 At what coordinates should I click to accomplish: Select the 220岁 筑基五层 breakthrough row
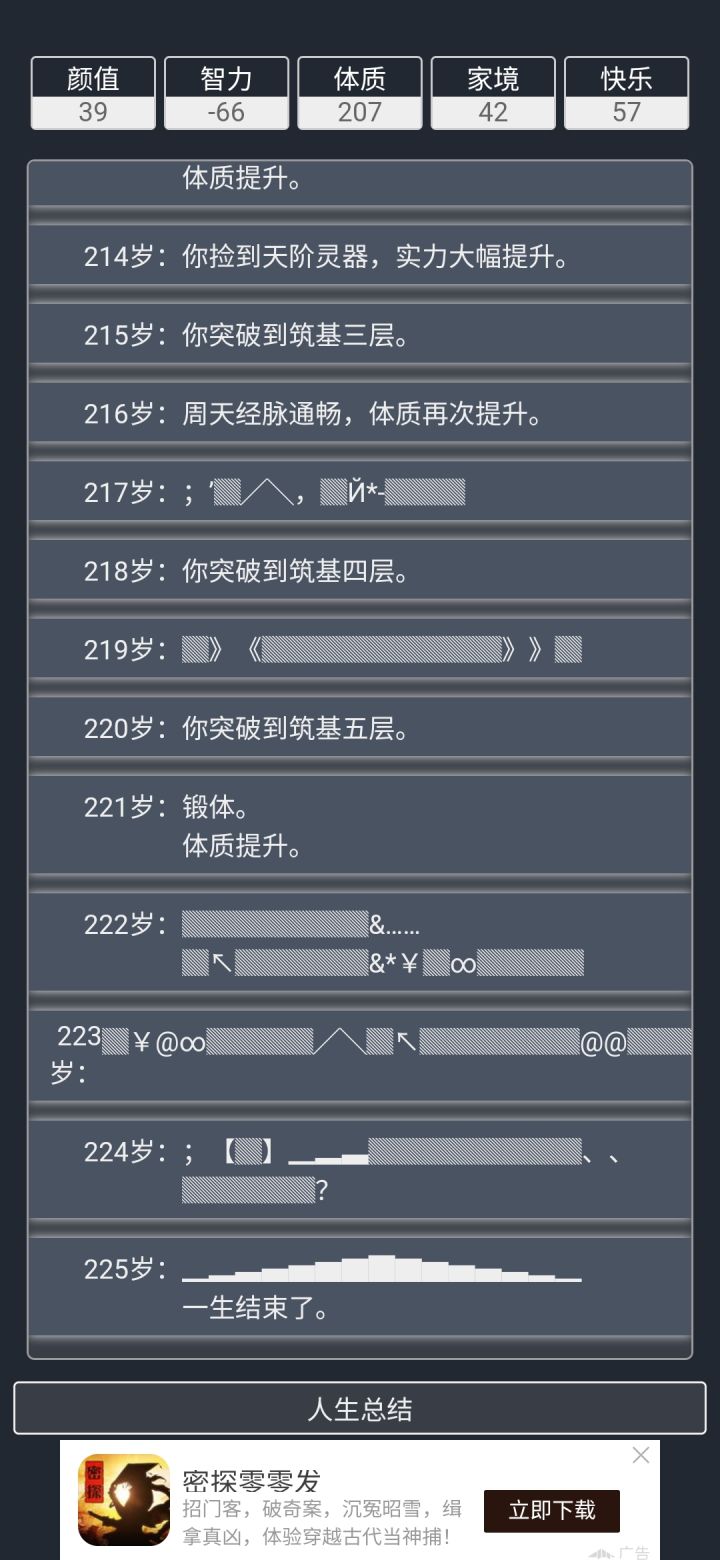pos(360,728)
